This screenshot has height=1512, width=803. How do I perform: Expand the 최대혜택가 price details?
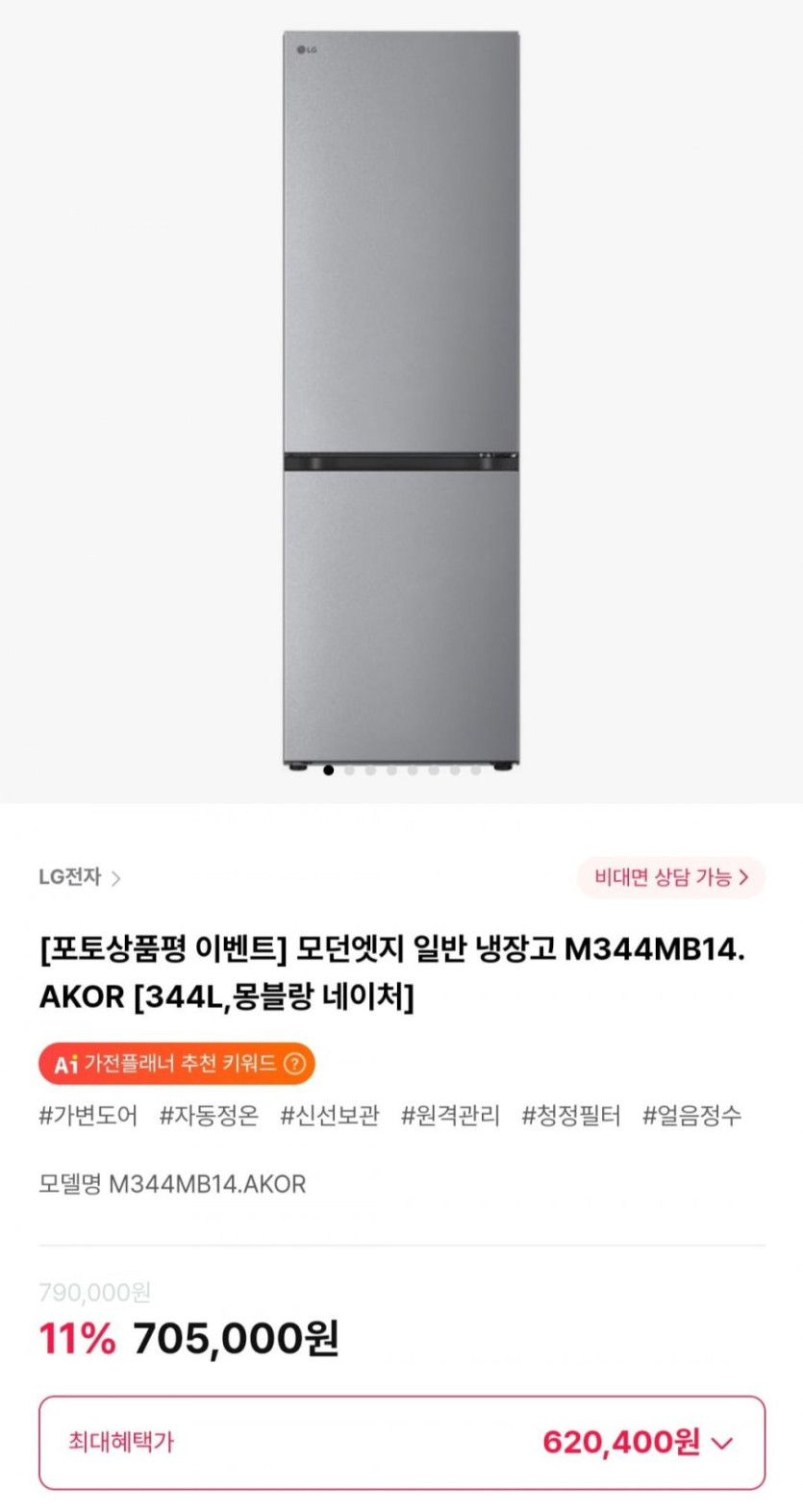tap(721, 1443)
